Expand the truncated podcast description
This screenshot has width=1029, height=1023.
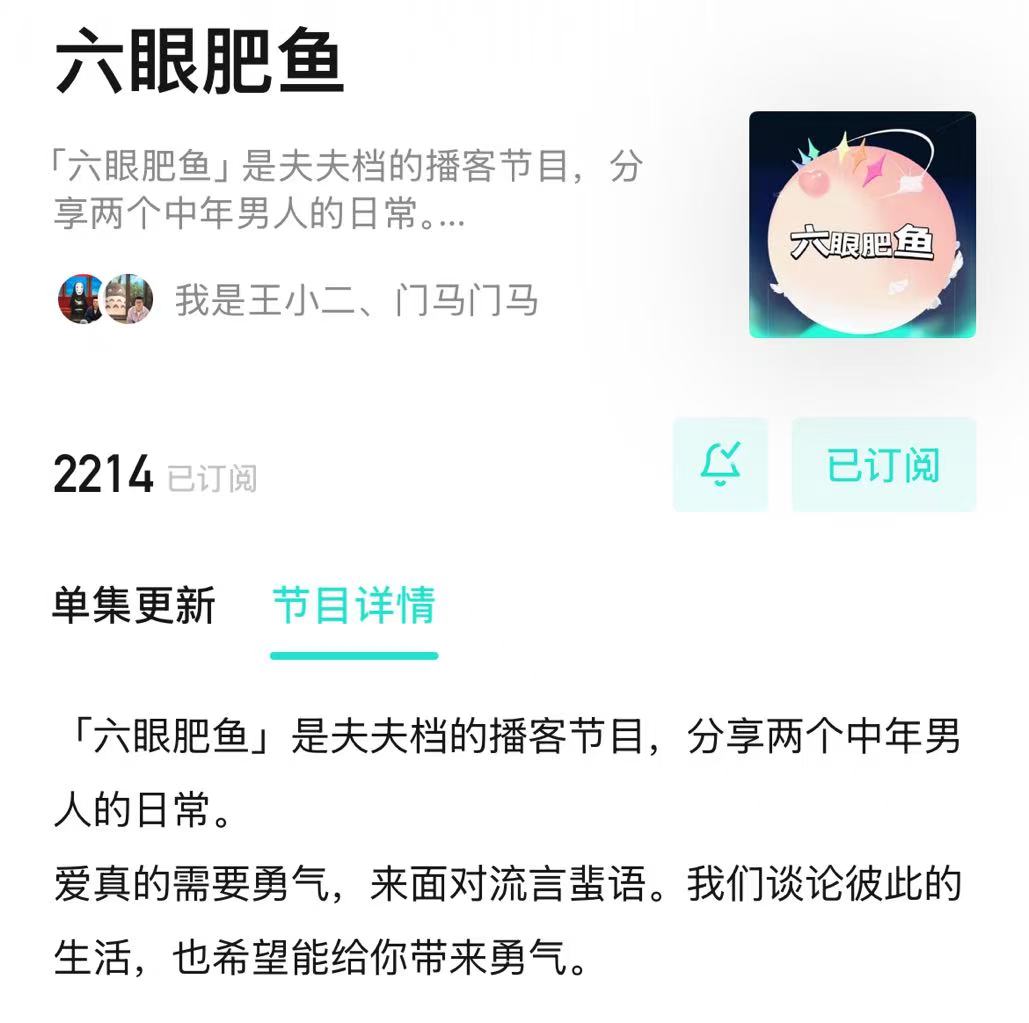pos(347,191)
